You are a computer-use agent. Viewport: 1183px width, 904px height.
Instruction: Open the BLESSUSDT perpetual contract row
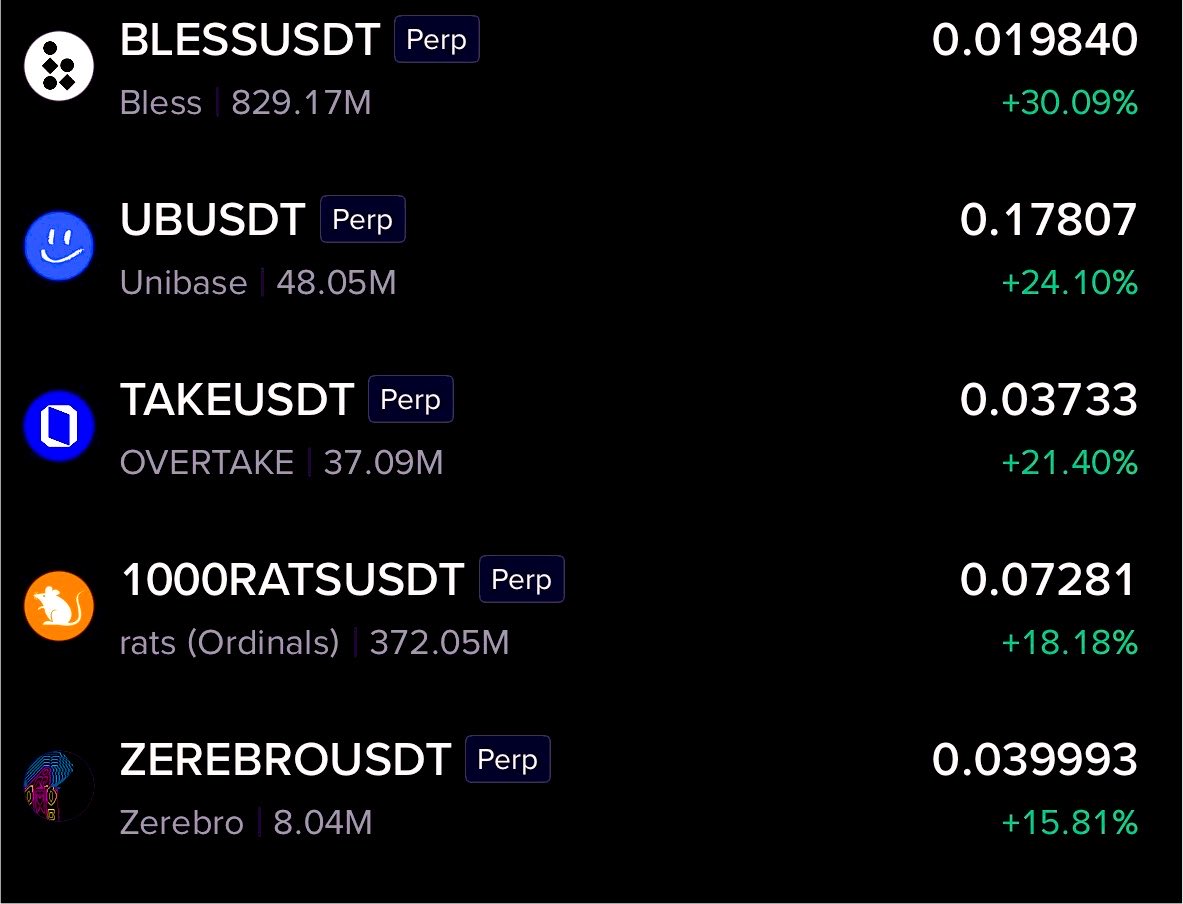click(592, 69)
